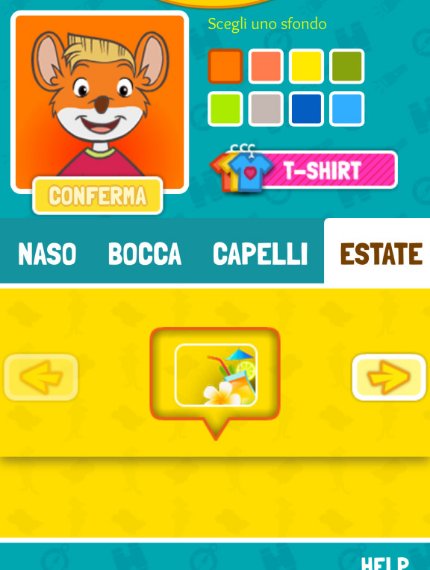430x570 pixels.
Task: Select the olive green background swatch
Action: (x=347, y=67)
